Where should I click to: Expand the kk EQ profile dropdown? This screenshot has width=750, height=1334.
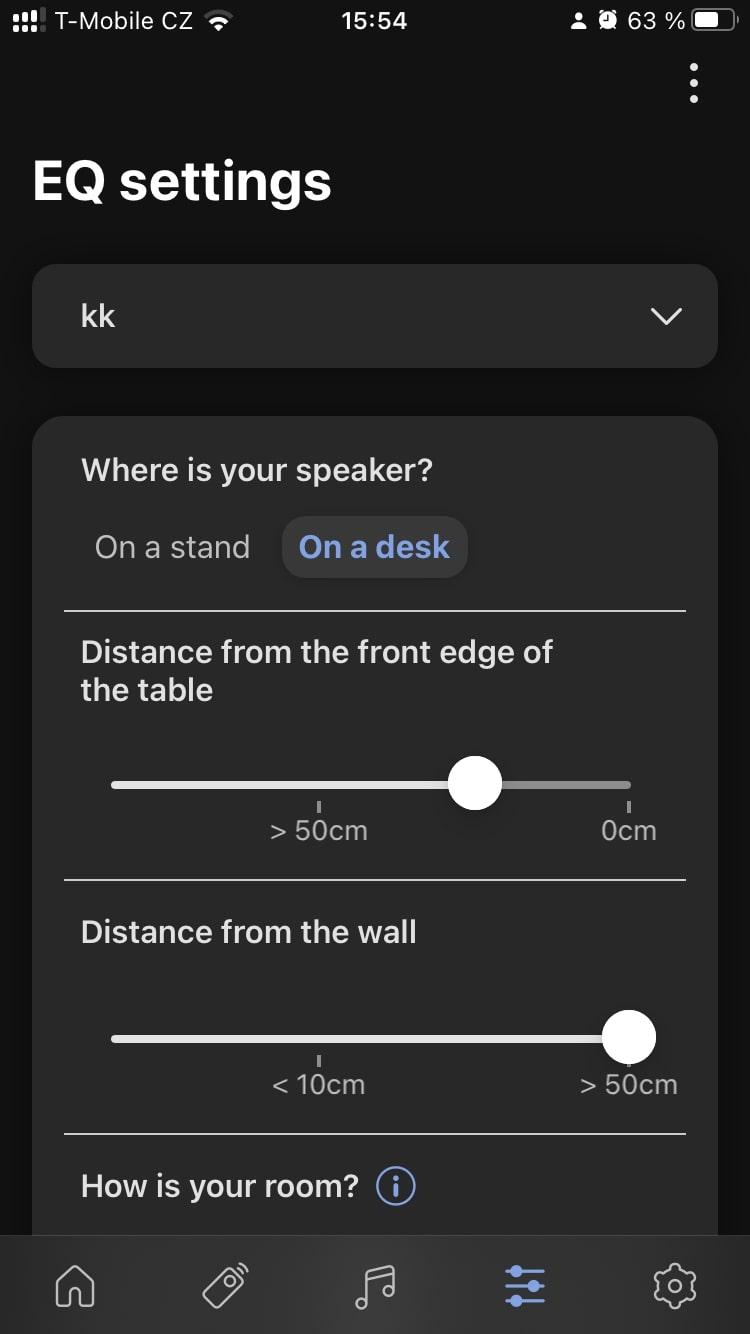coord(375,316)
